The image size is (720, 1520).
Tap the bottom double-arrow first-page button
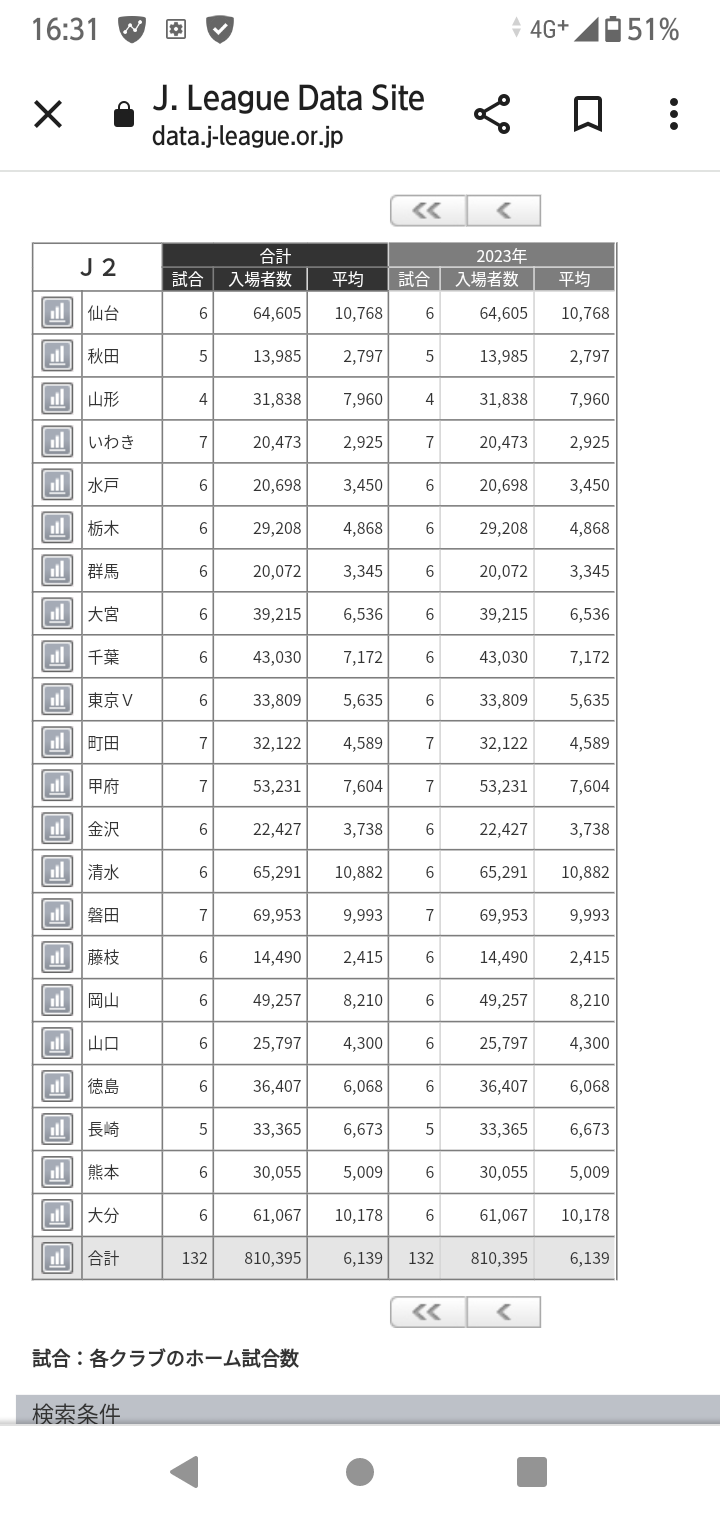click(428, 1312)
